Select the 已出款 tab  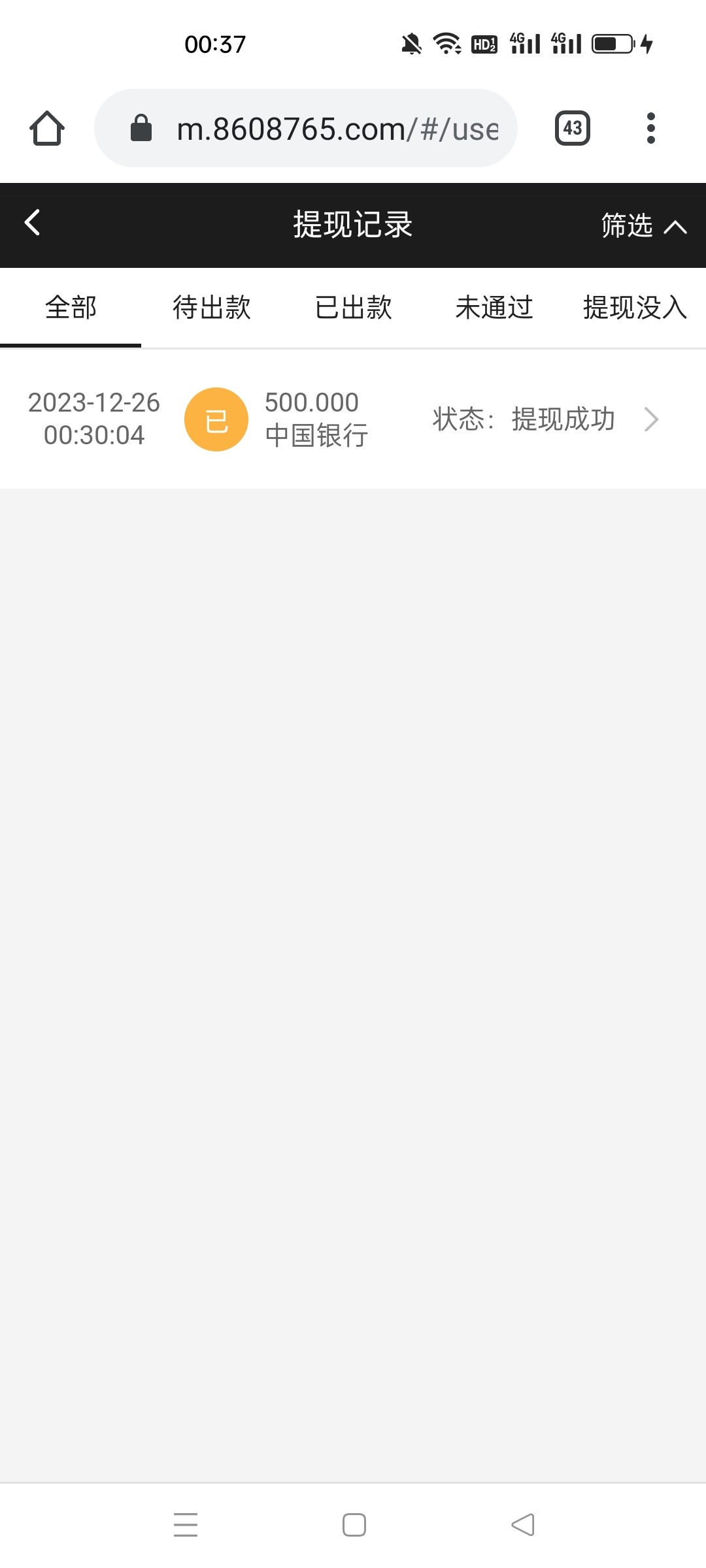[353, 308]
